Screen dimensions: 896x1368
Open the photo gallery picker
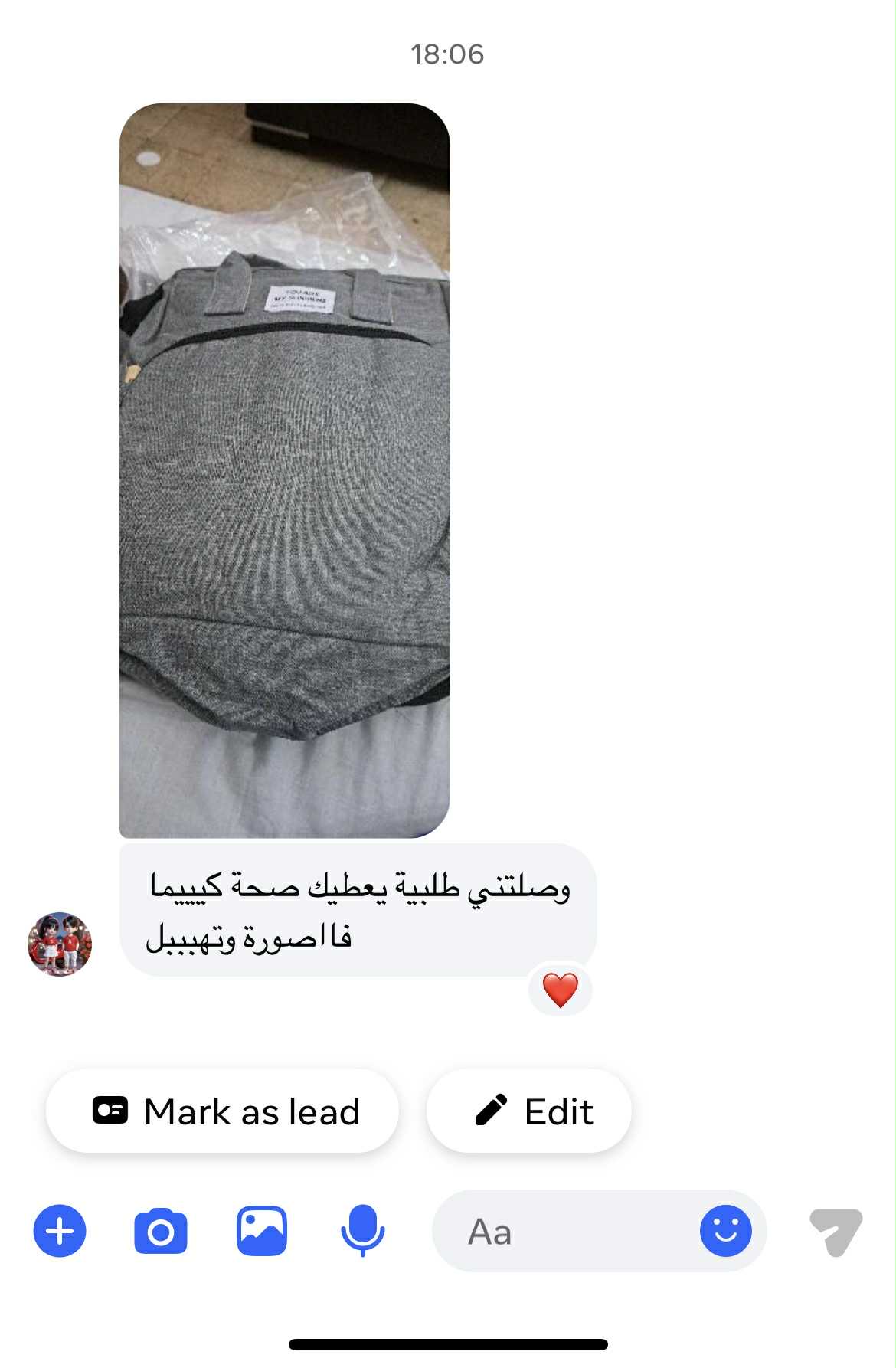[x=261, y=1231]
